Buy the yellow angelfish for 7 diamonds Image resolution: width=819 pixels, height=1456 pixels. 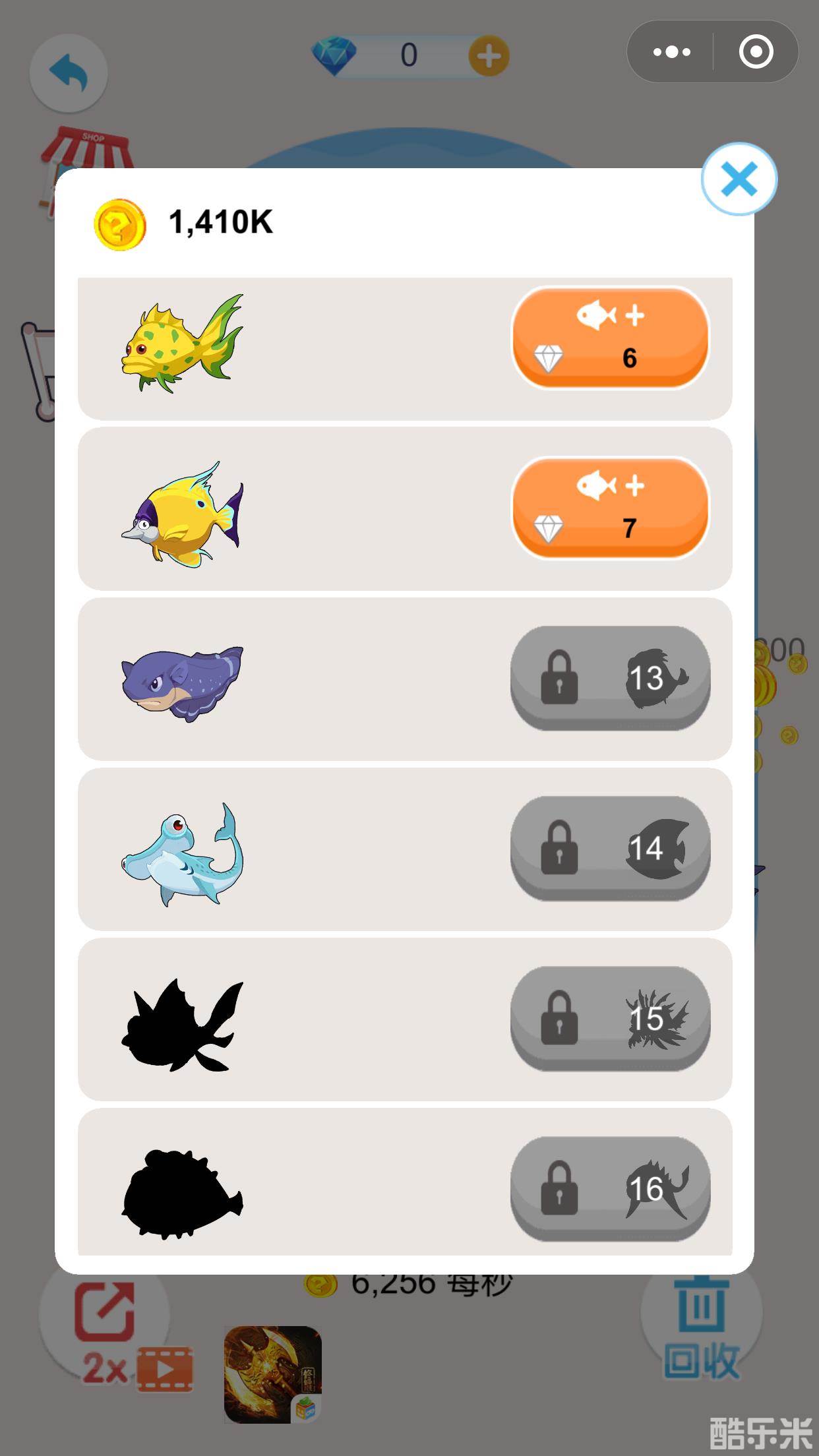pyautogui.click(x=610, y=508)
